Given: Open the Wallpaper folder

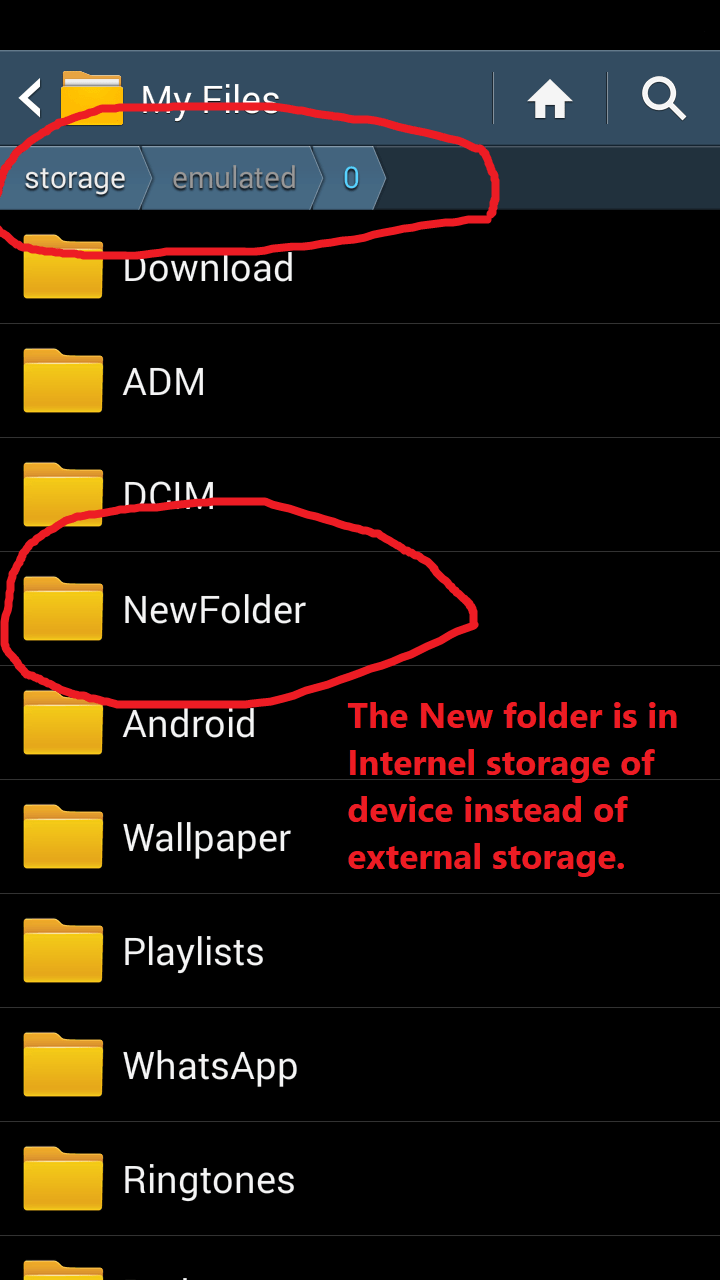Looking at the screenshot, I should [206, 838].
